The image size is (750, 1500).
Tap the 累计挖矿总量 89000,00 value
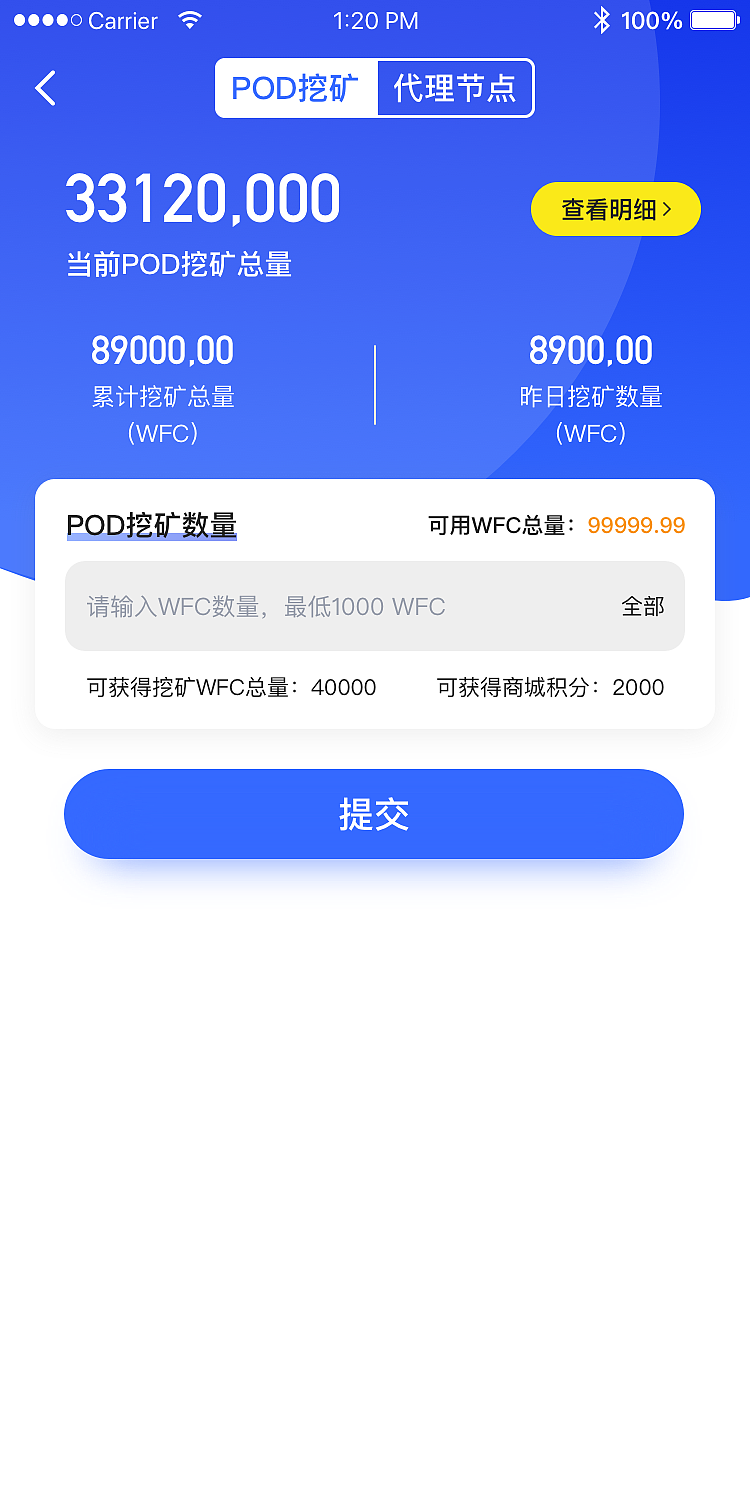coord(163,350)
